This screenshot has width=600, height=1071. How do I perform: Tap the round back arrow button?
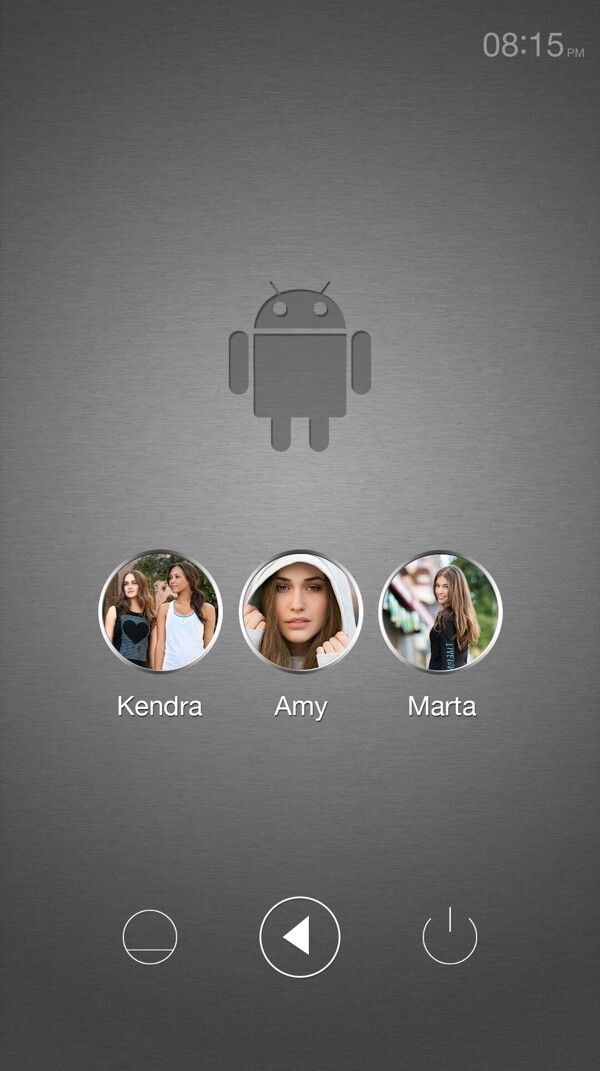(300, 937)
